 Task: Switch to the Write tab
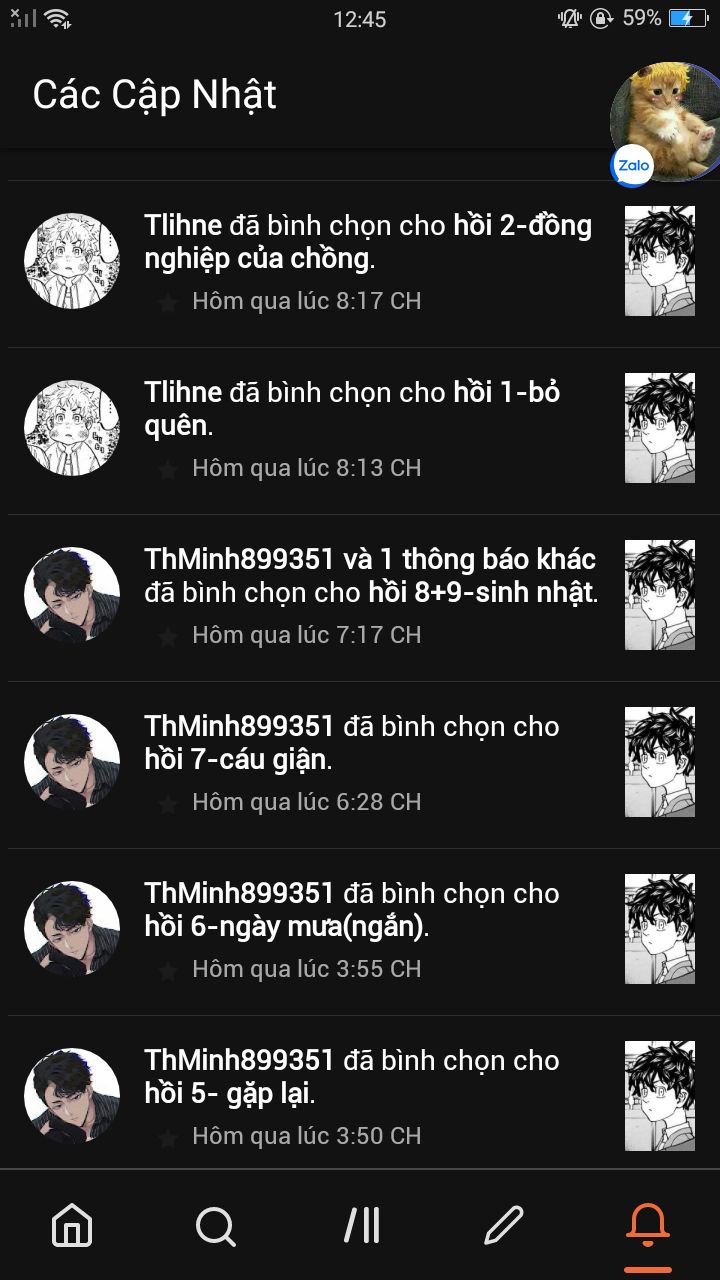click(x=504, y=1225)
